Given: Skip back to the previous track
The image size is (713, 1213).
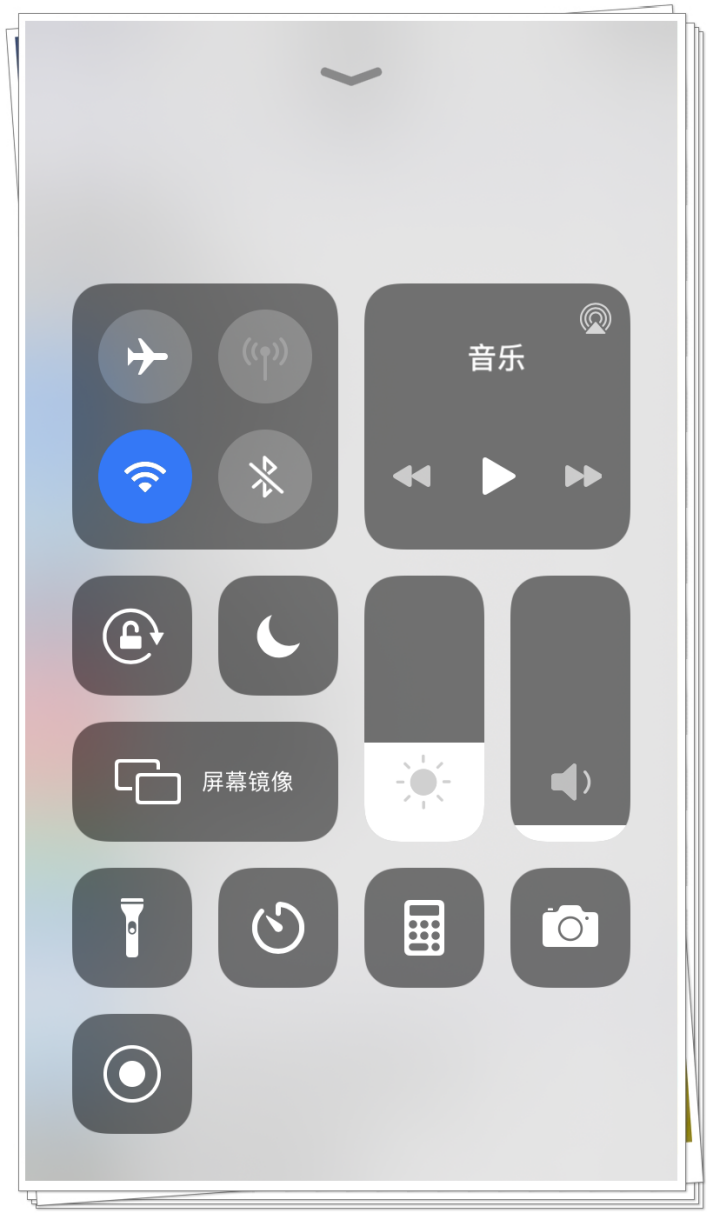Looking at the screenshot, I should click(411, 476).
